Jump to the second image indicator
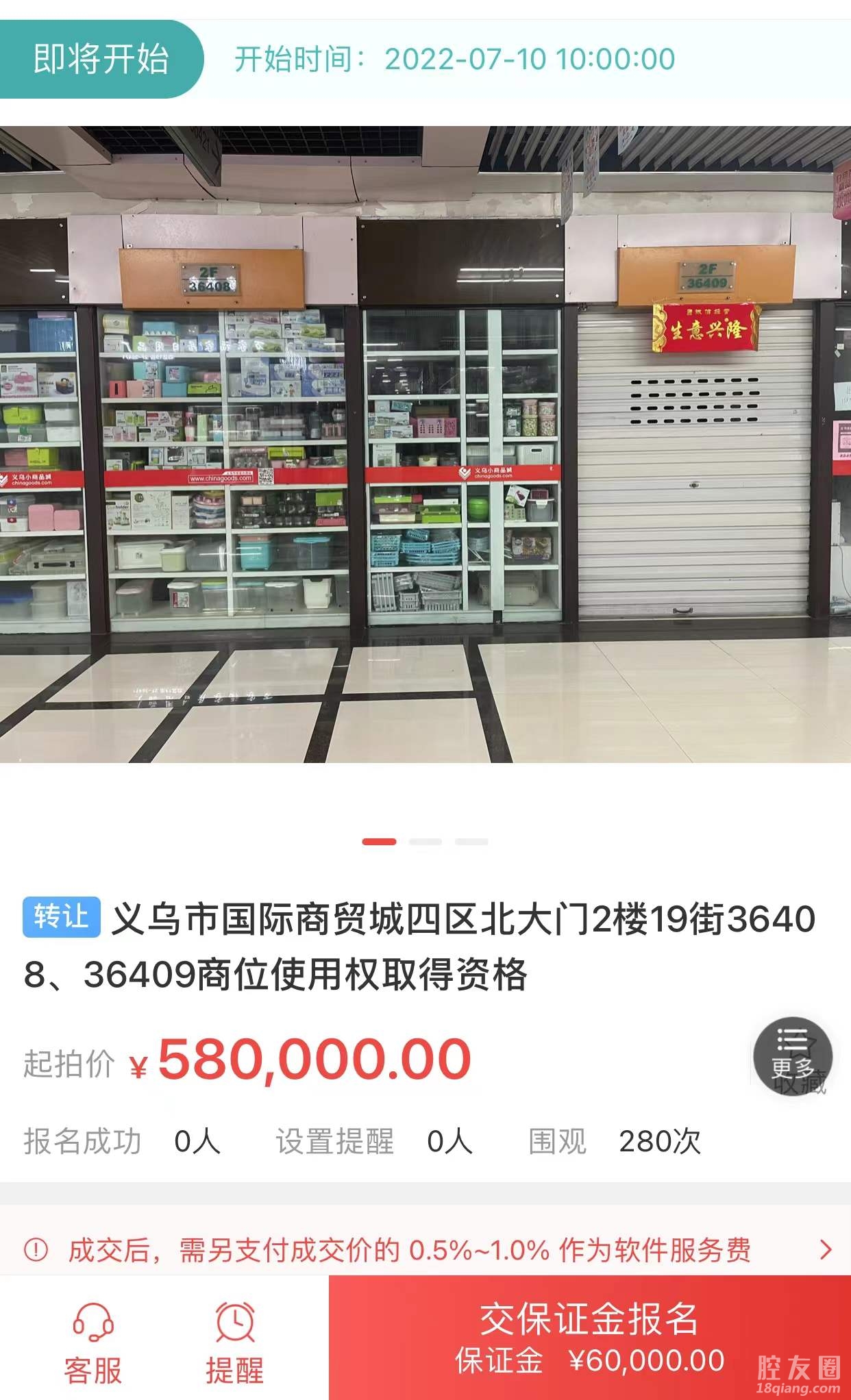This screenshot has height=1400, width=851. (x=425, y=842)
